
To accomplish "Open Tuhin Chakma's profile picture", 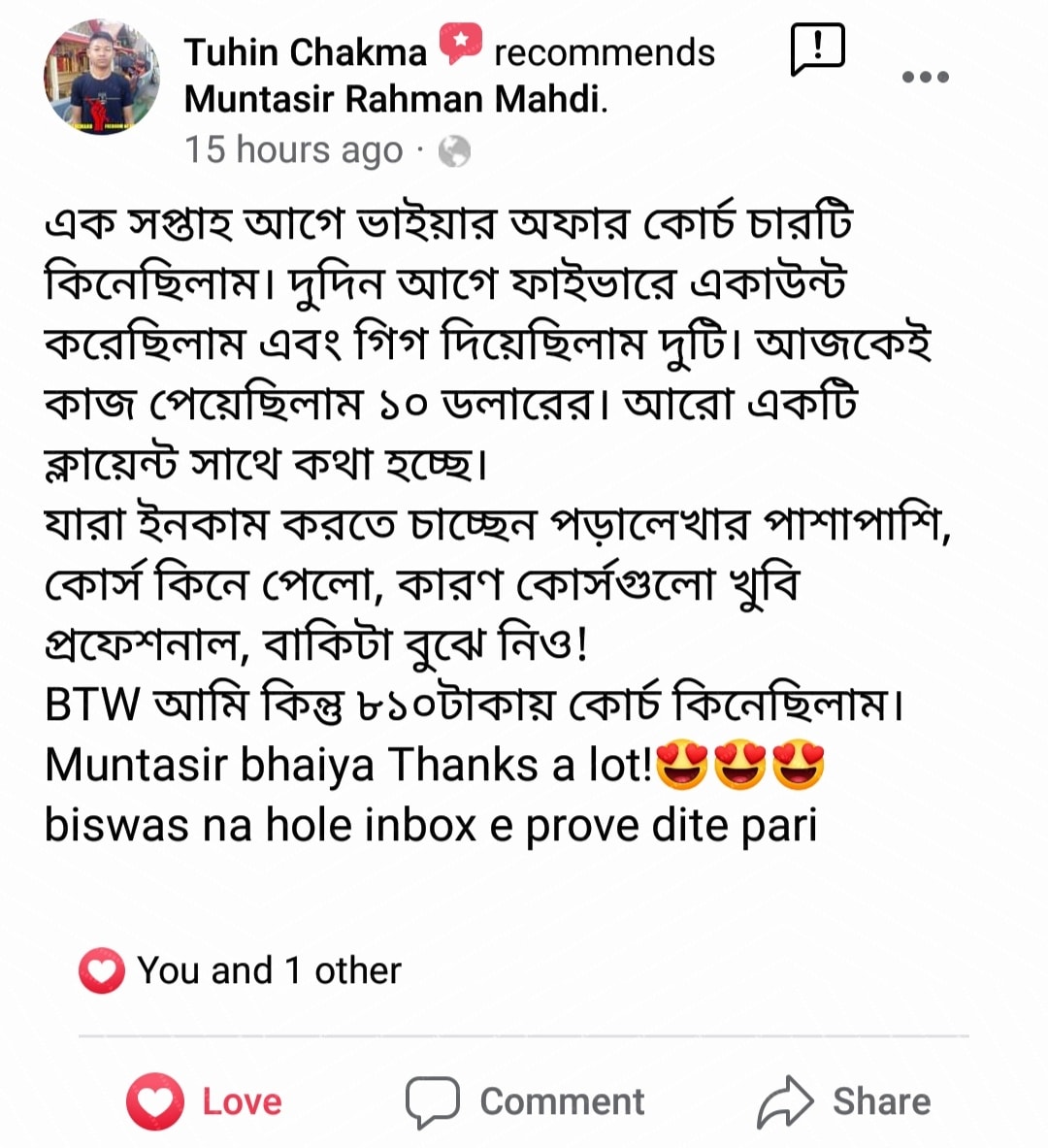I will pyautogui.click(x=101, y=77).
